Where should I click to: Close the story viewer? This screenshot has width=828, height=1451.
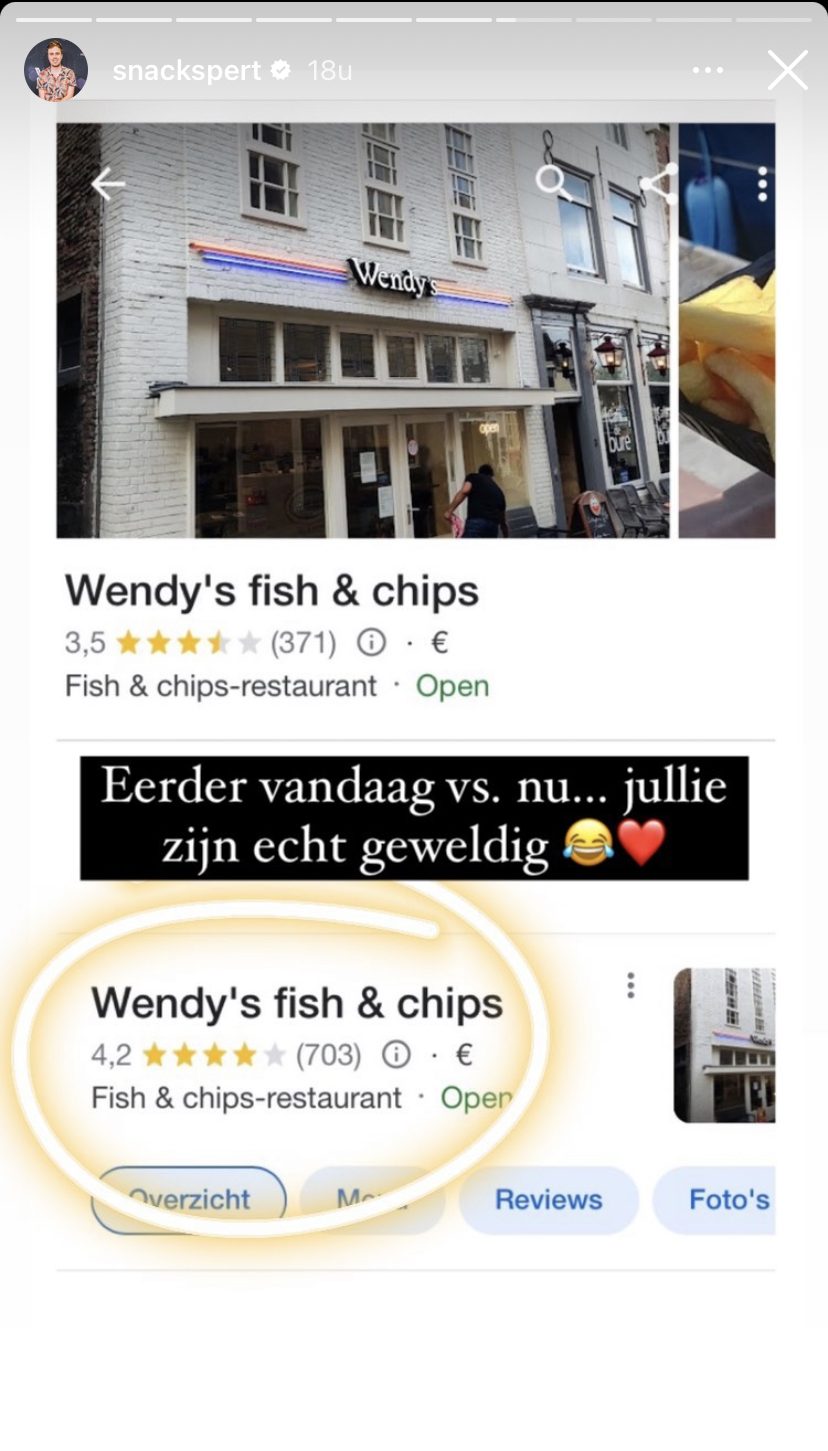787,71
